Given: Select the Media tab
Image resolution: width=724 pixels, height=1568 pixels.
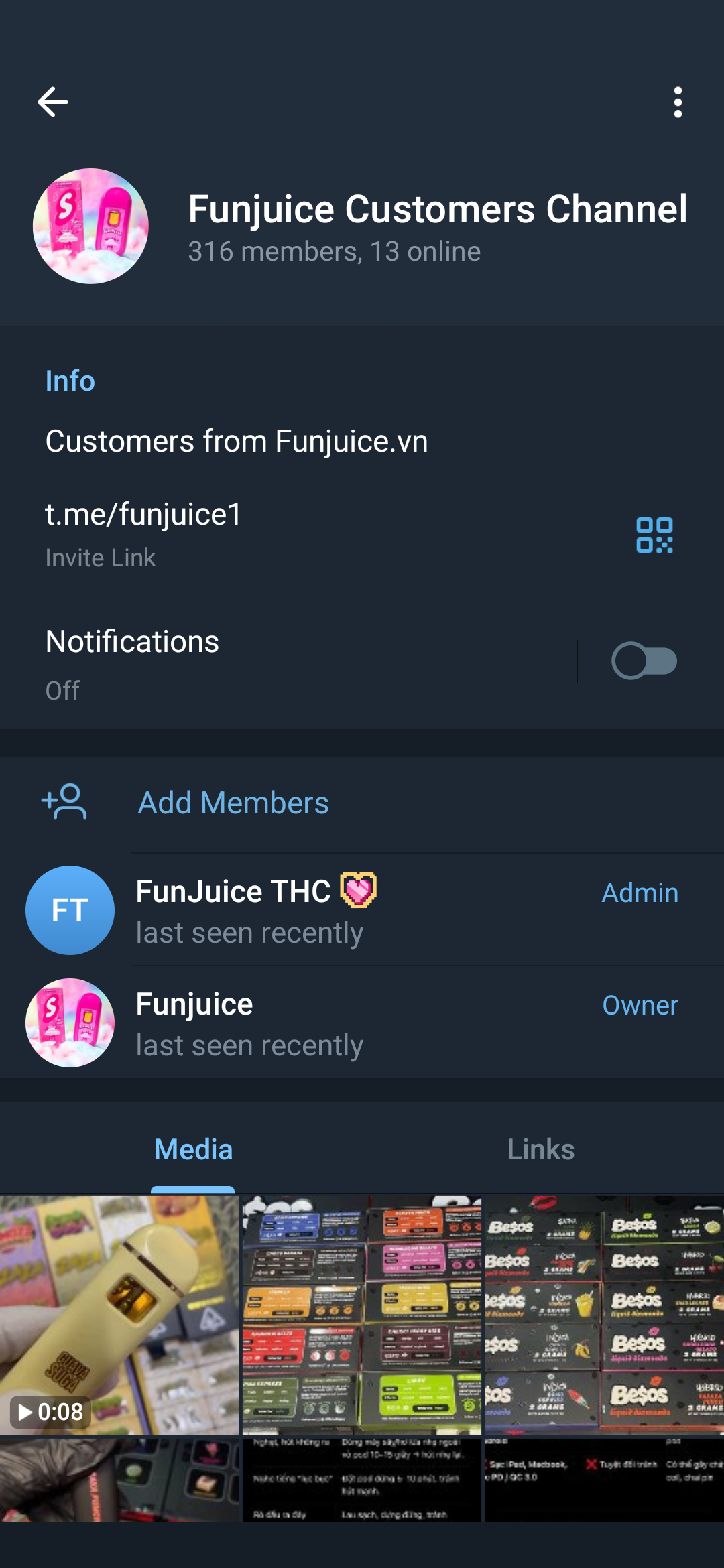Looking at the screenshot, I should click(193, 1150).
